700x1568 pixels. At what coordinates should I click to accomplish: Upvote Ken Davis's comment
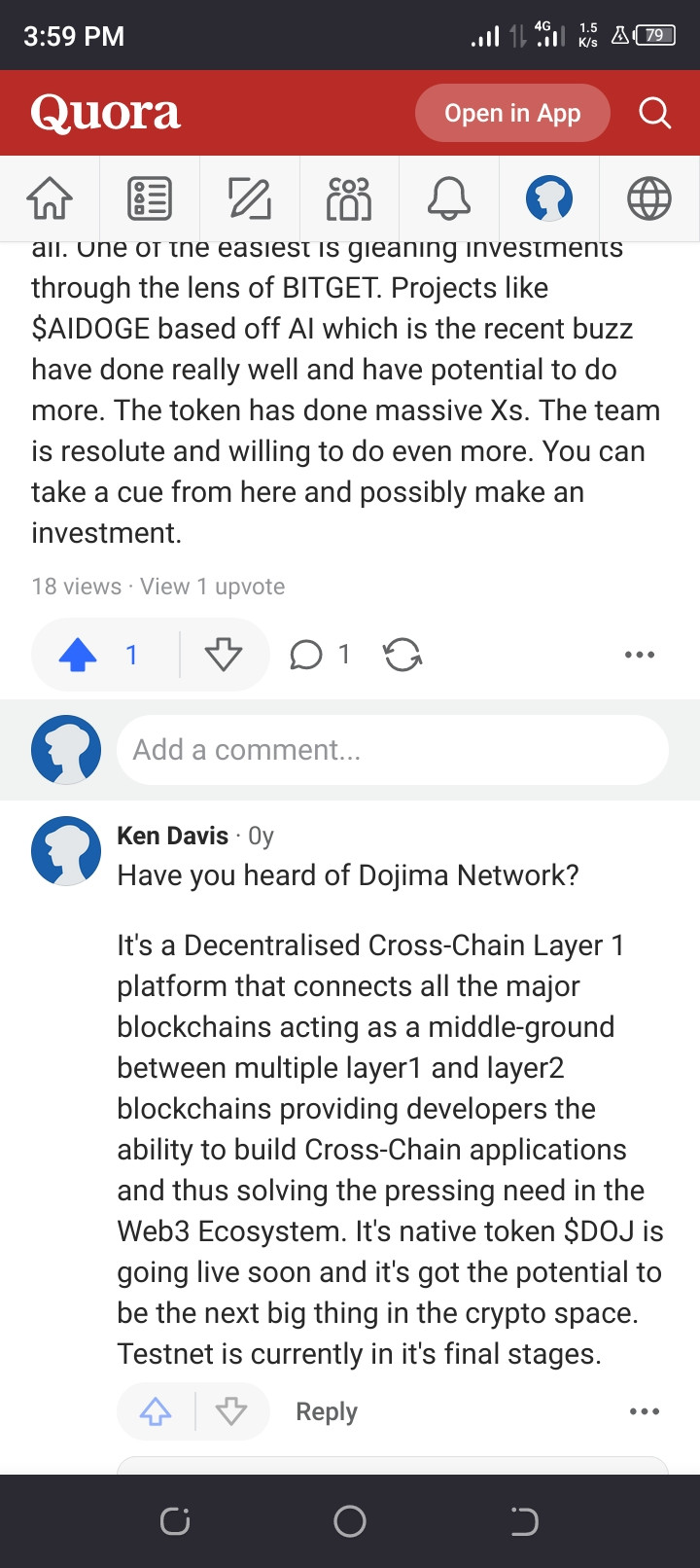pos(156,1411)
